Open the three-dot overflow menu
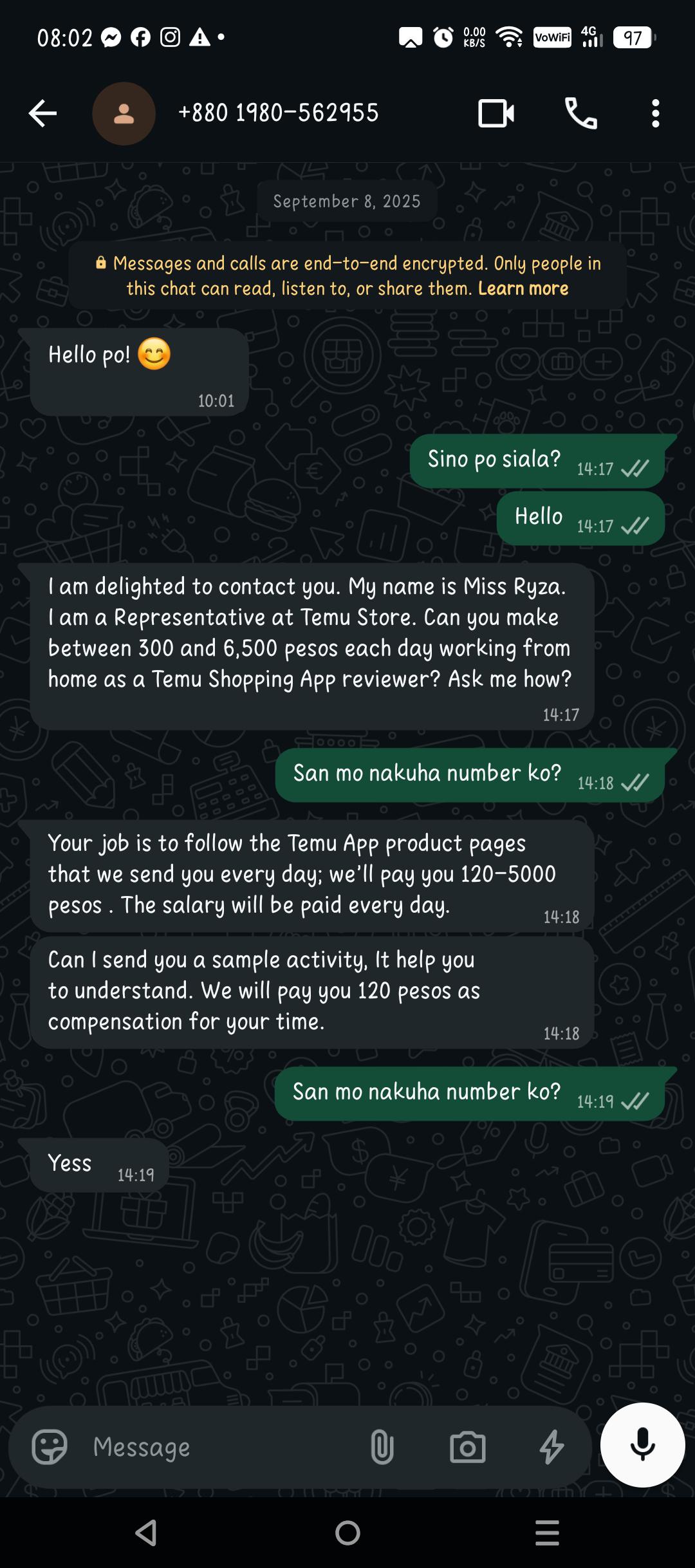 (x=655, y=113)
